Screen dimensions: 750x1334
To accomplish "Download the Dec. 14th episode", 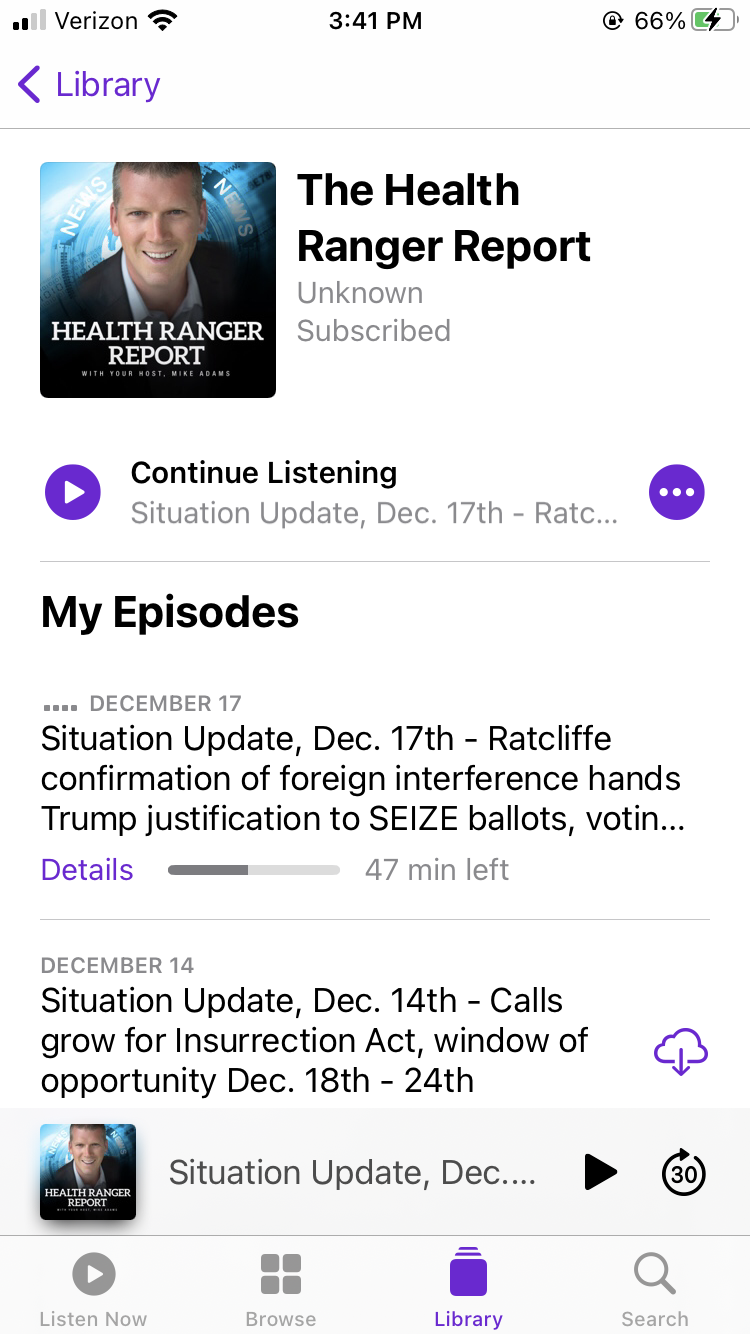I will click(x=680, y=1051).
